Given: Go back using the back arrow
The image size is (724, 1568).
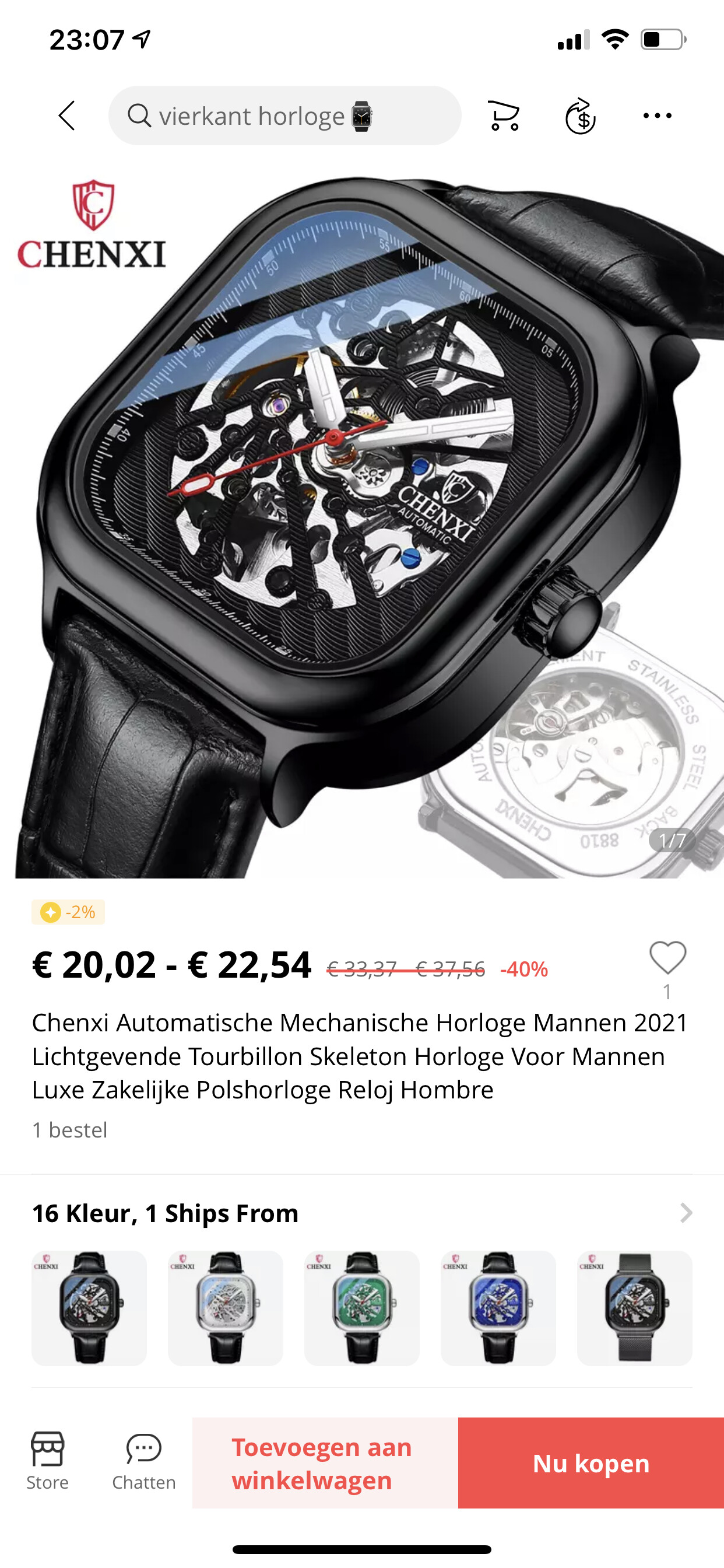Looking at the screenshot, I should [67, 116].
